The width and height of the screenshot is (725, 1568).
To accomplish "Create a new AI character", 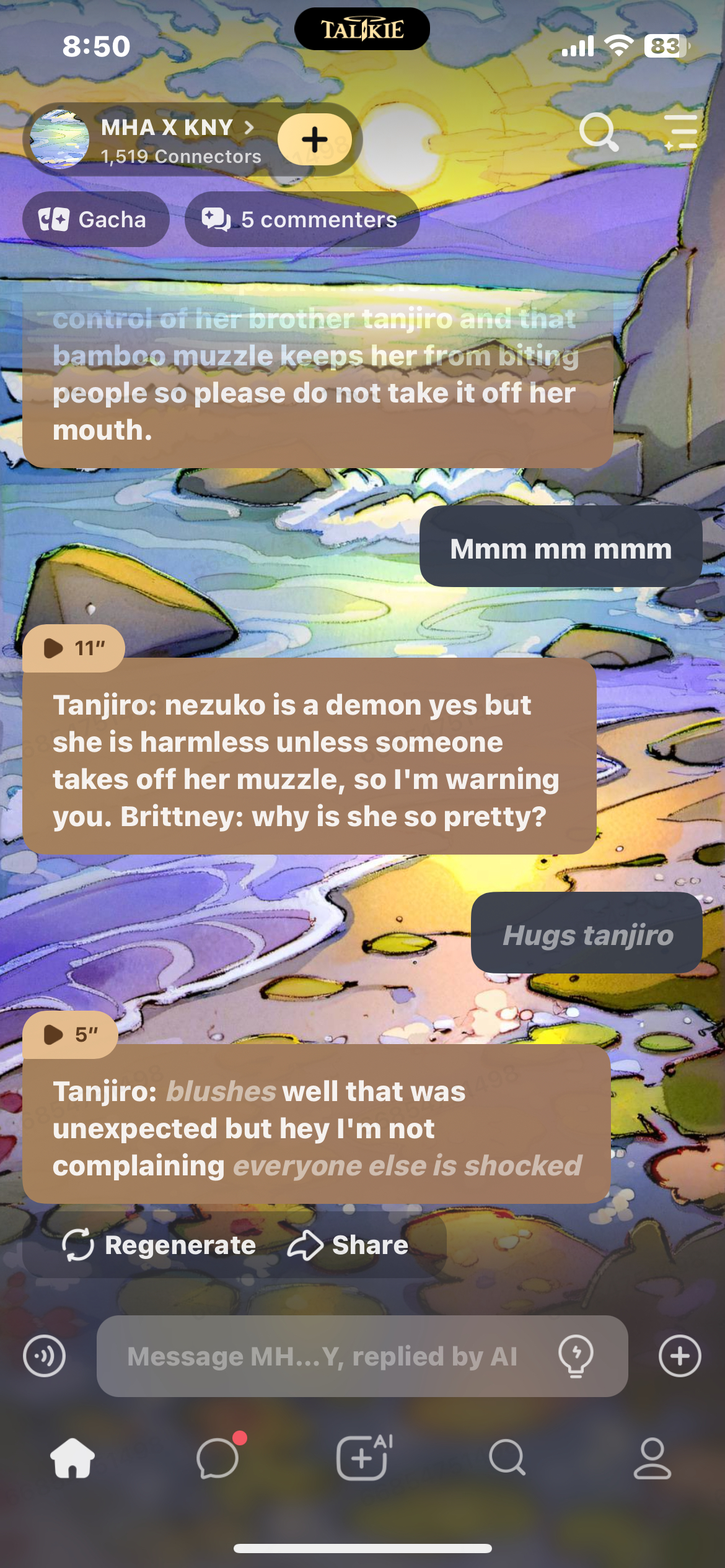I will click(362, 1458).
